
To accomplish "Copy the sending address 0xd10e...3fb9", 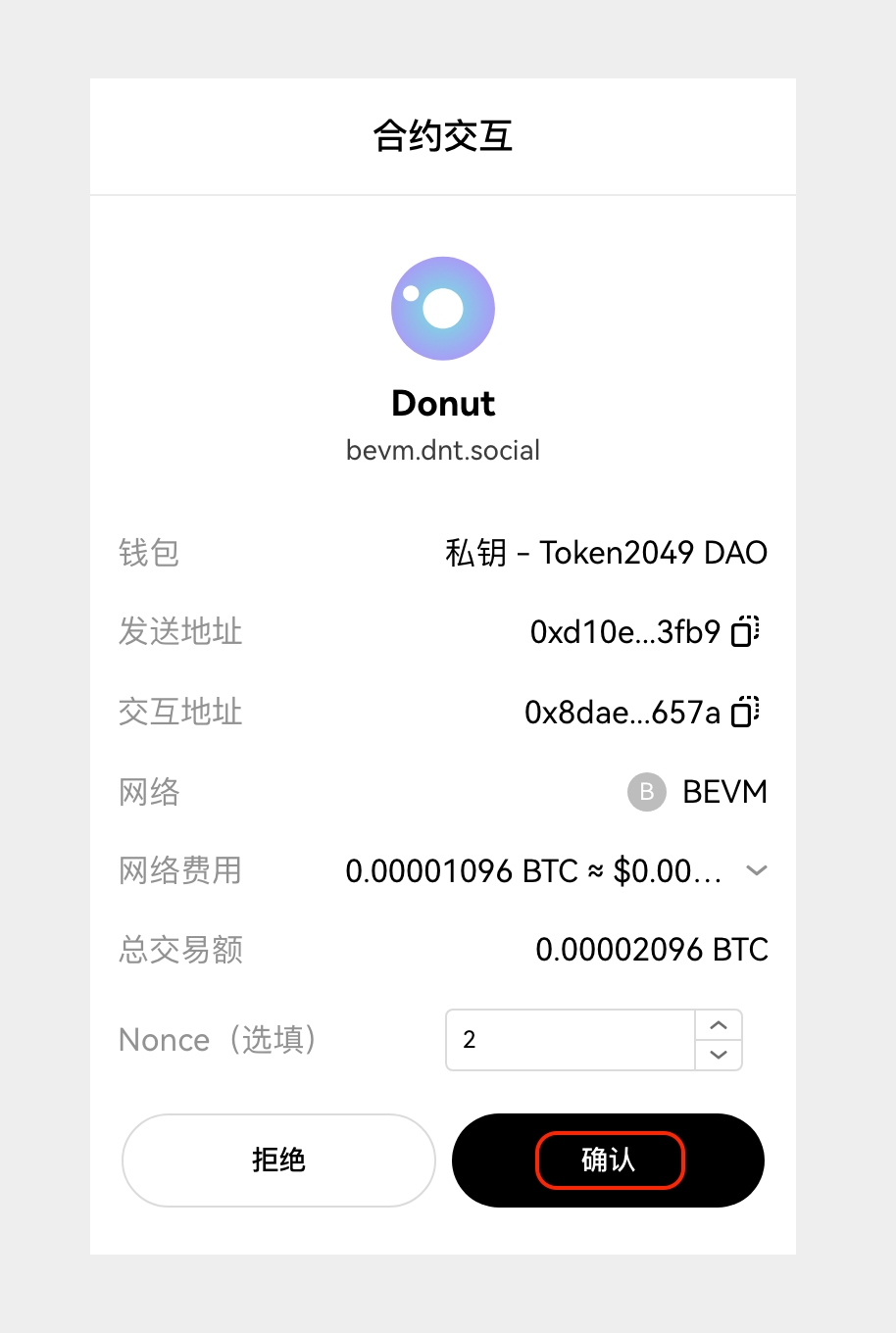I will pyautogui.click(x=745, y=631).
